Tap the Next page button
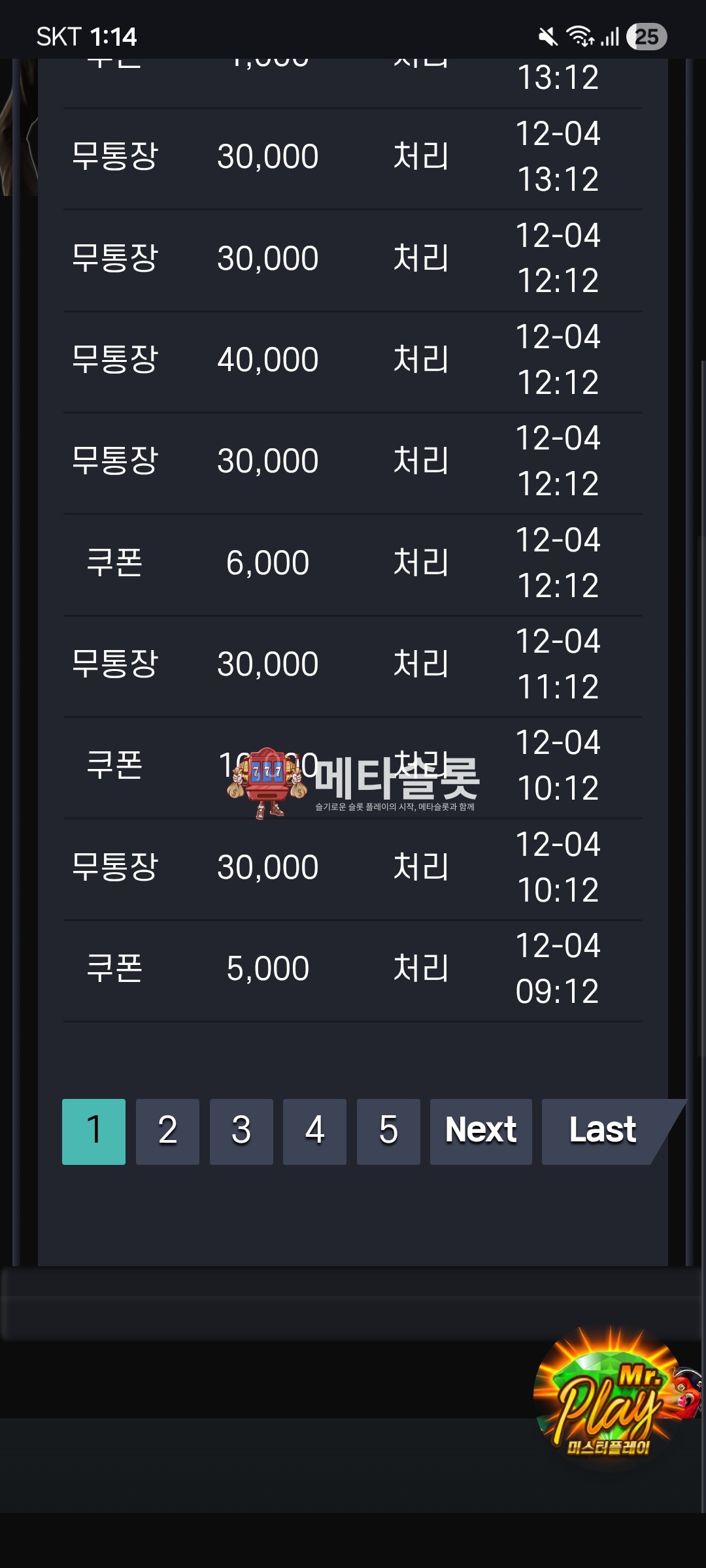The width and height of the screenshot is (706, 1568). pos(480,1132)
